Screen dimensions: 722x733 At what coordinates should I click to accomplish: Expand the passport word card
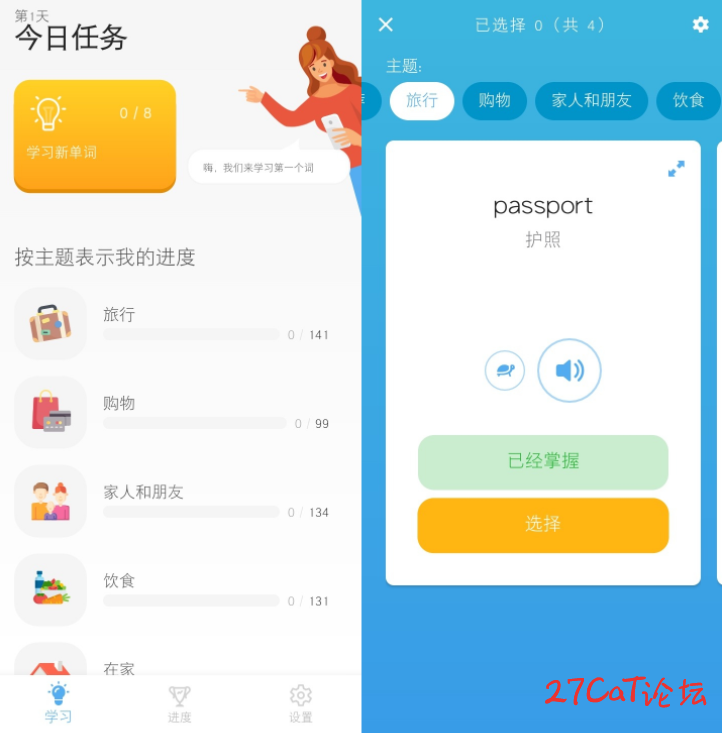click(676, 169)
